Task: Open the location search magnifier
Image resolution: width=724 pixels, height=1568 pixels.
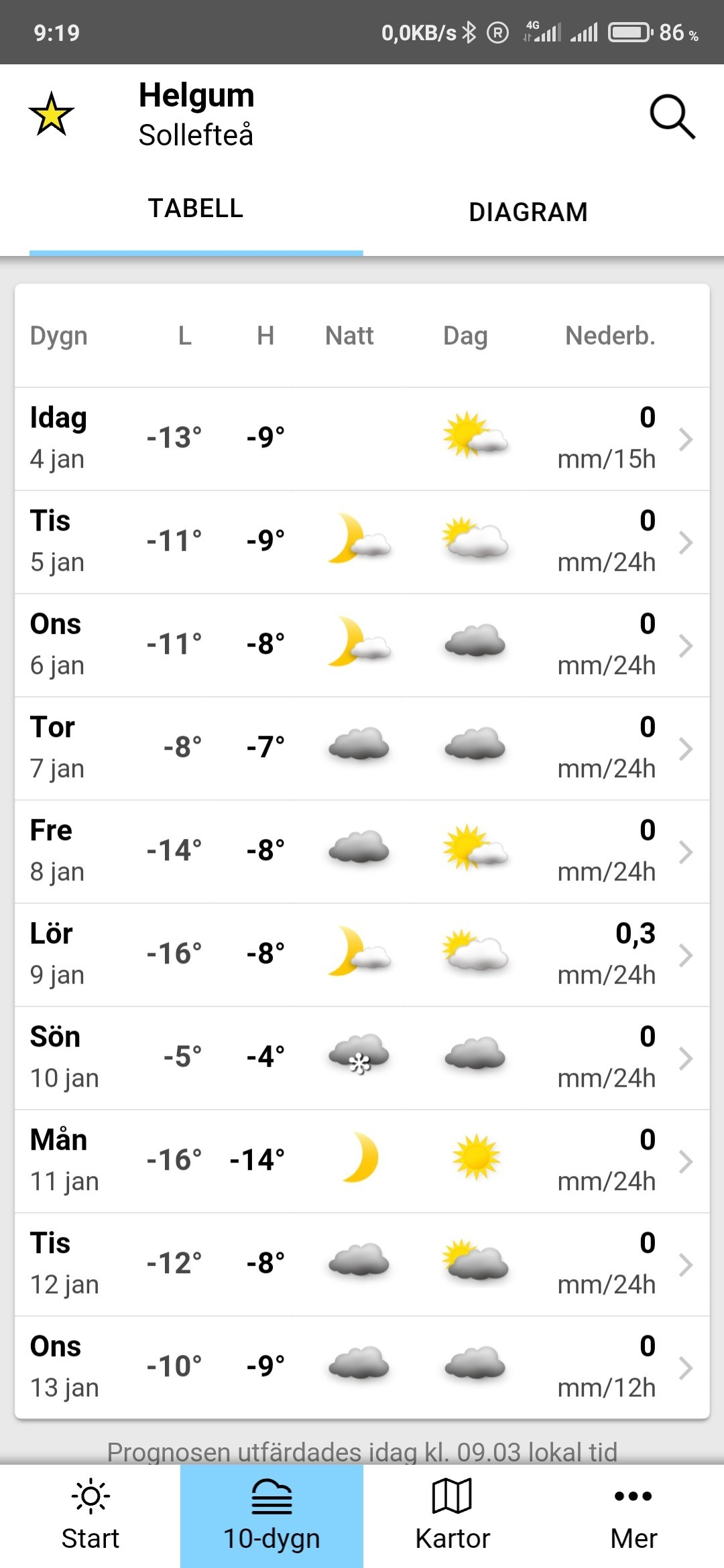Action: [672, 117]
